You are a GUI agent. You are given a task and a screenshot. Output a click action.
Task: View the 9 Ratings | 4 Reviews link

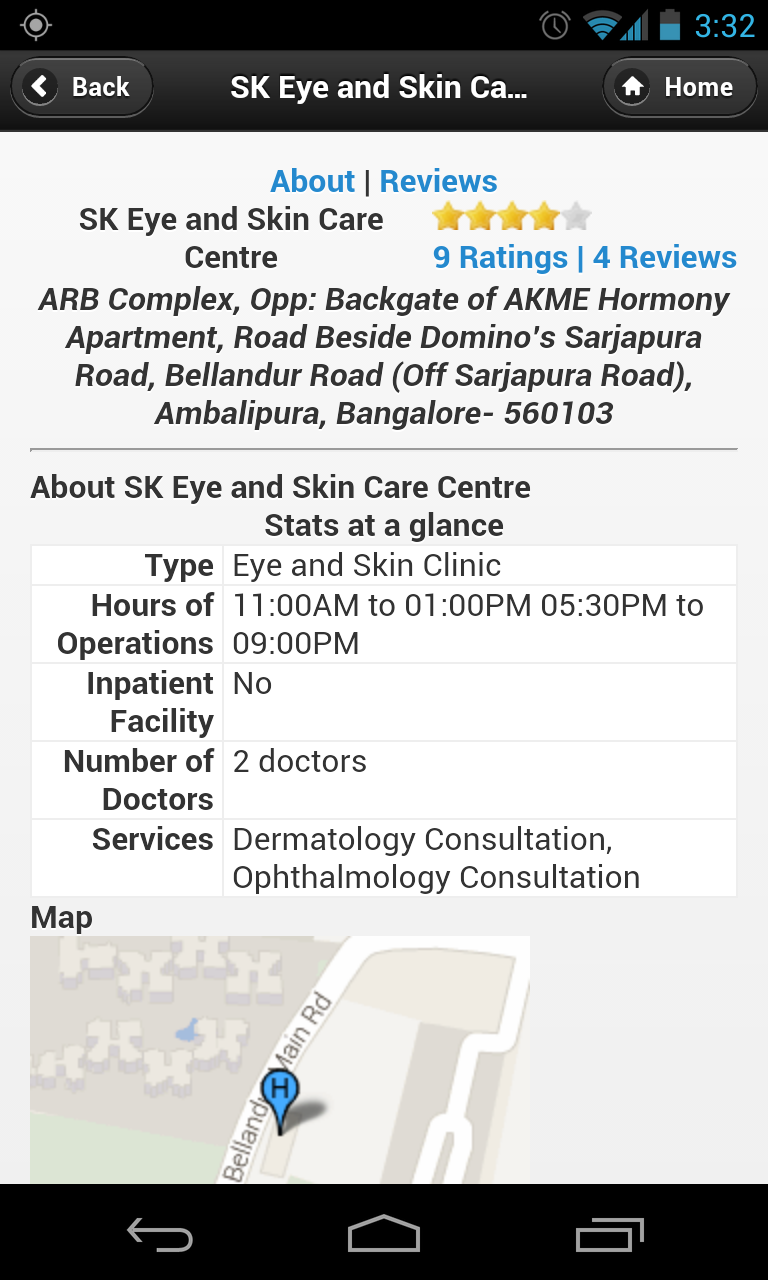[584, 257]
